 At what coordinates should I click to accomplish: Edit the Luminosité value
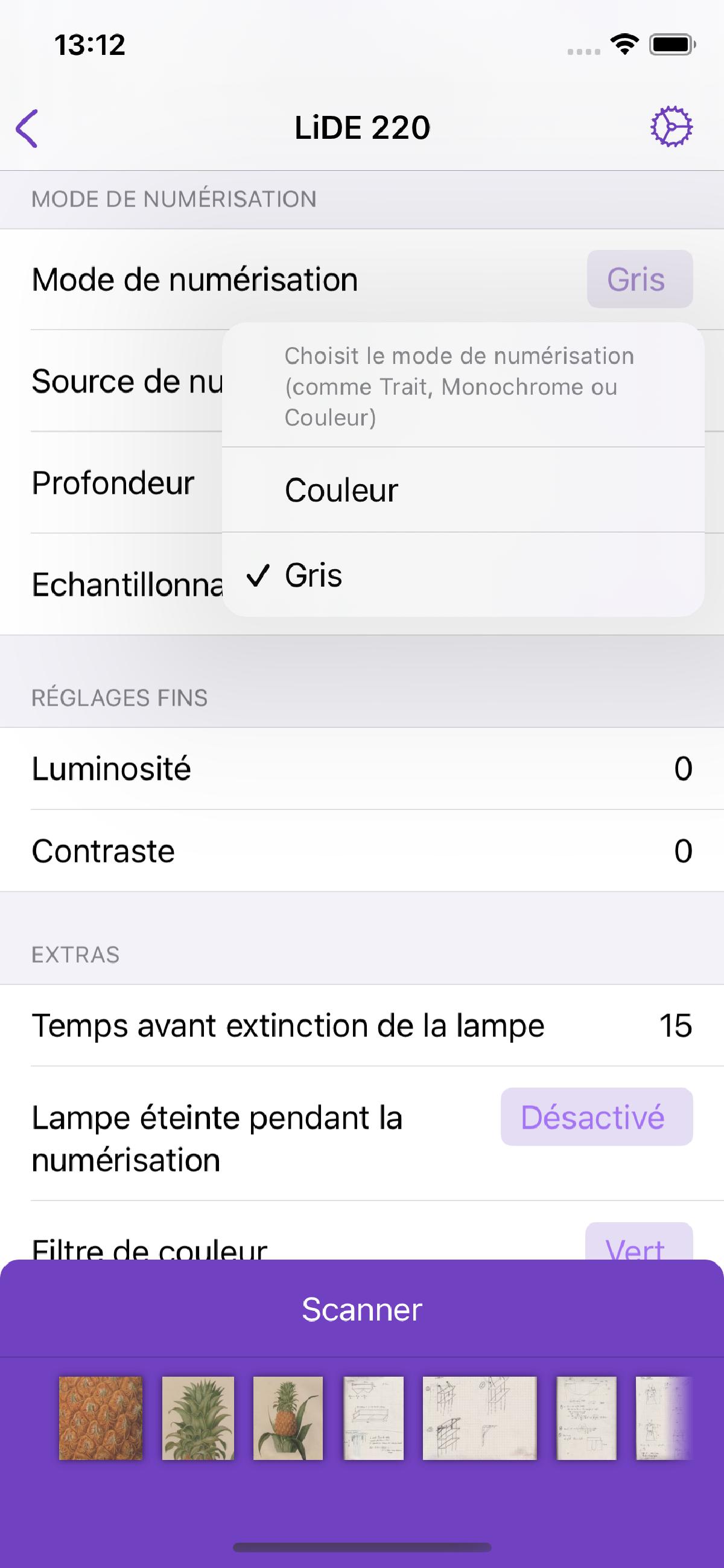pos(682,769)
